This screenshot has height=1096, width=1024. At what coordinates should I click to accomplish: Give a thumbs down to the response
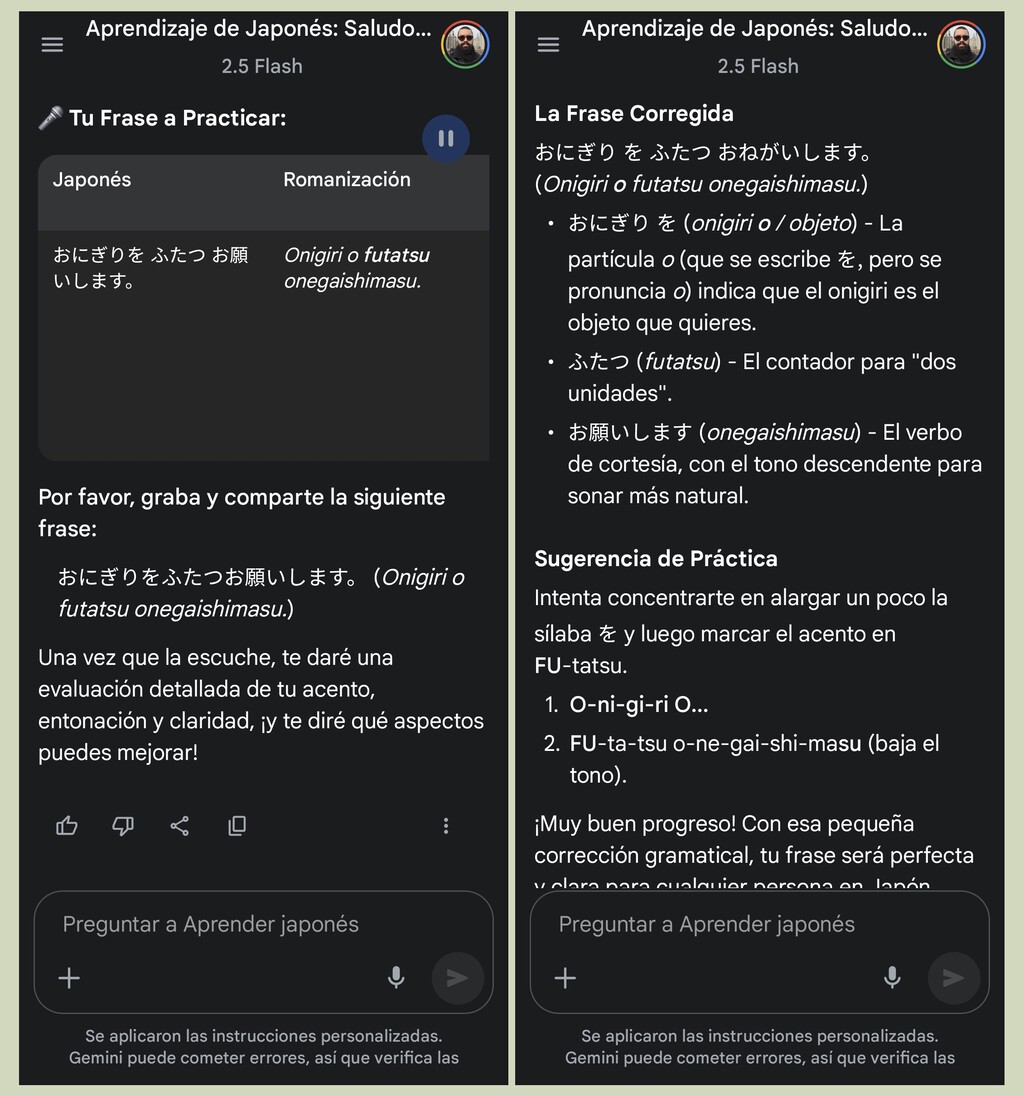(x=123, y=825)
